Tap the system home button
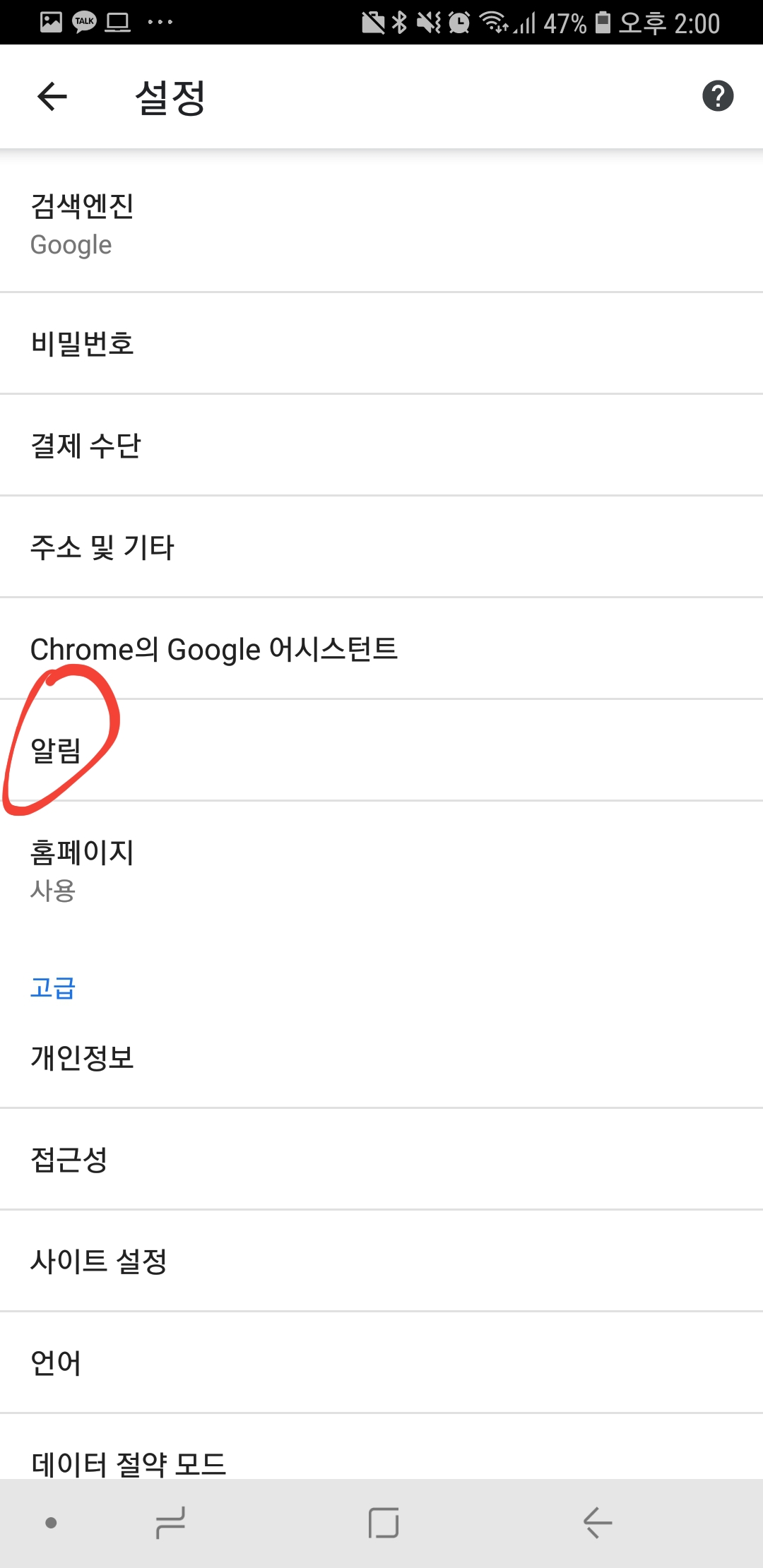763x1568 pixels. point(384,1522)
